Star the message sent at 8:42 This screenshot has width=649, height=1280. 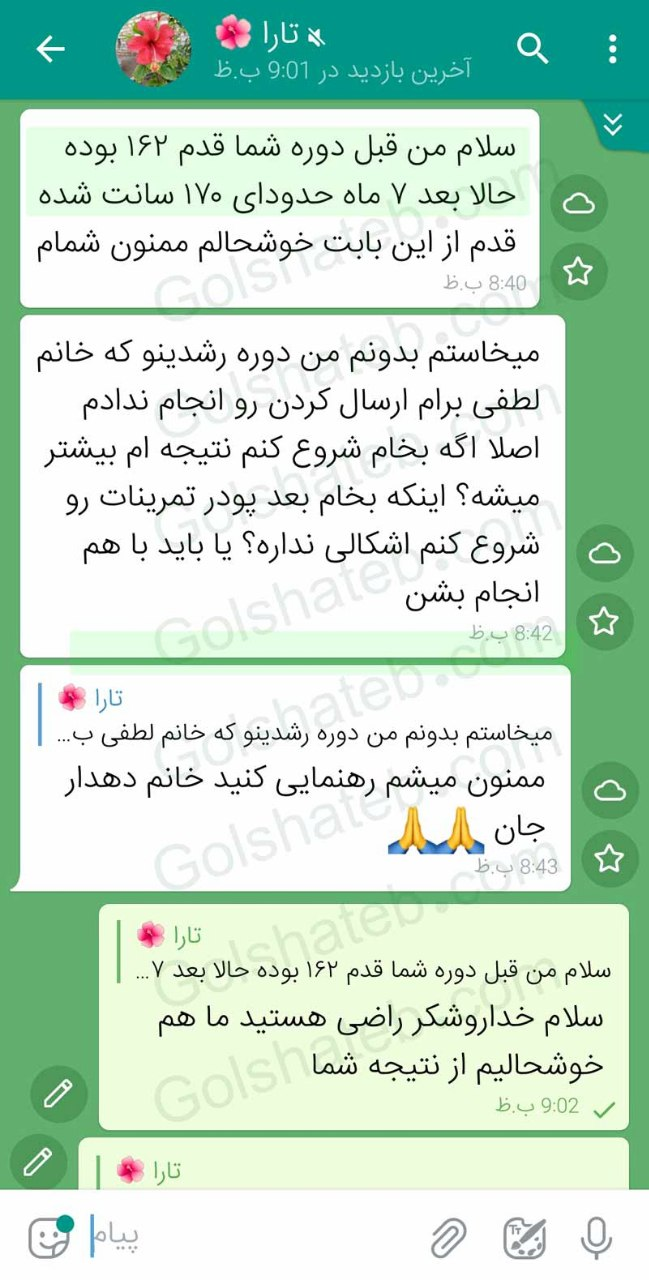(x=604, y=621)
